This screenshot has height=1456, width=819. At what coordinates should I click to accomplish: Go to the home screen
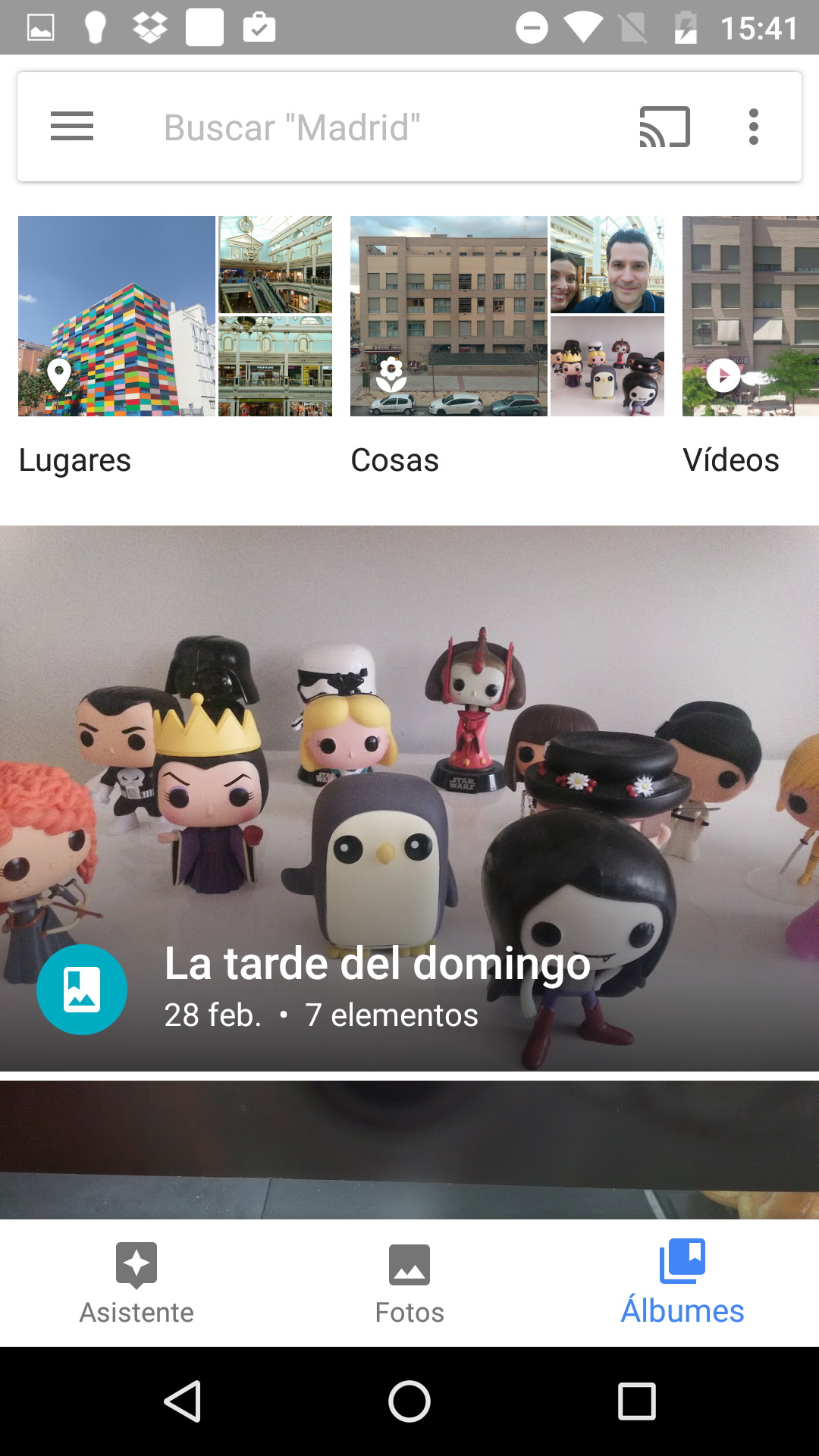(x=409, y=1401)
